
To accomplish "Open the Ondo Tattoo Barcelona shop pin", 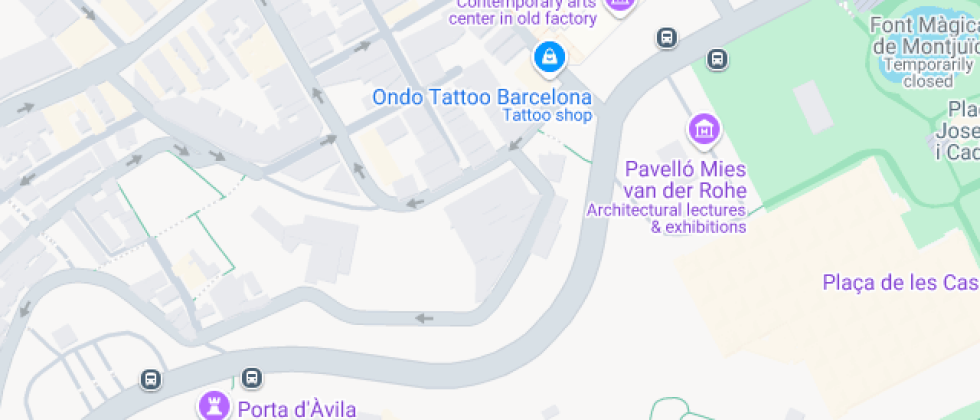I will click(x=548, y=58).
